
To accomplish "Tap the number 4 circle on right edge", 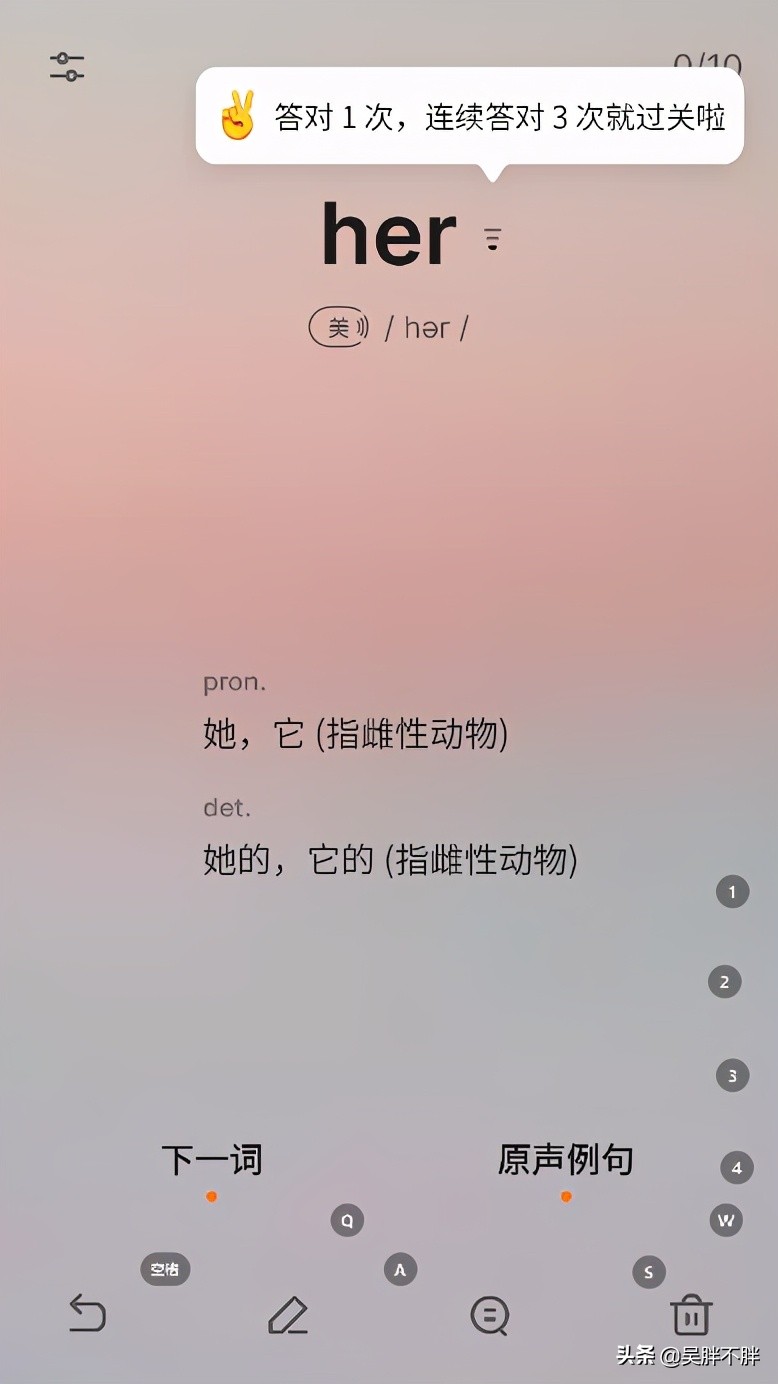I will [736, 1167].
